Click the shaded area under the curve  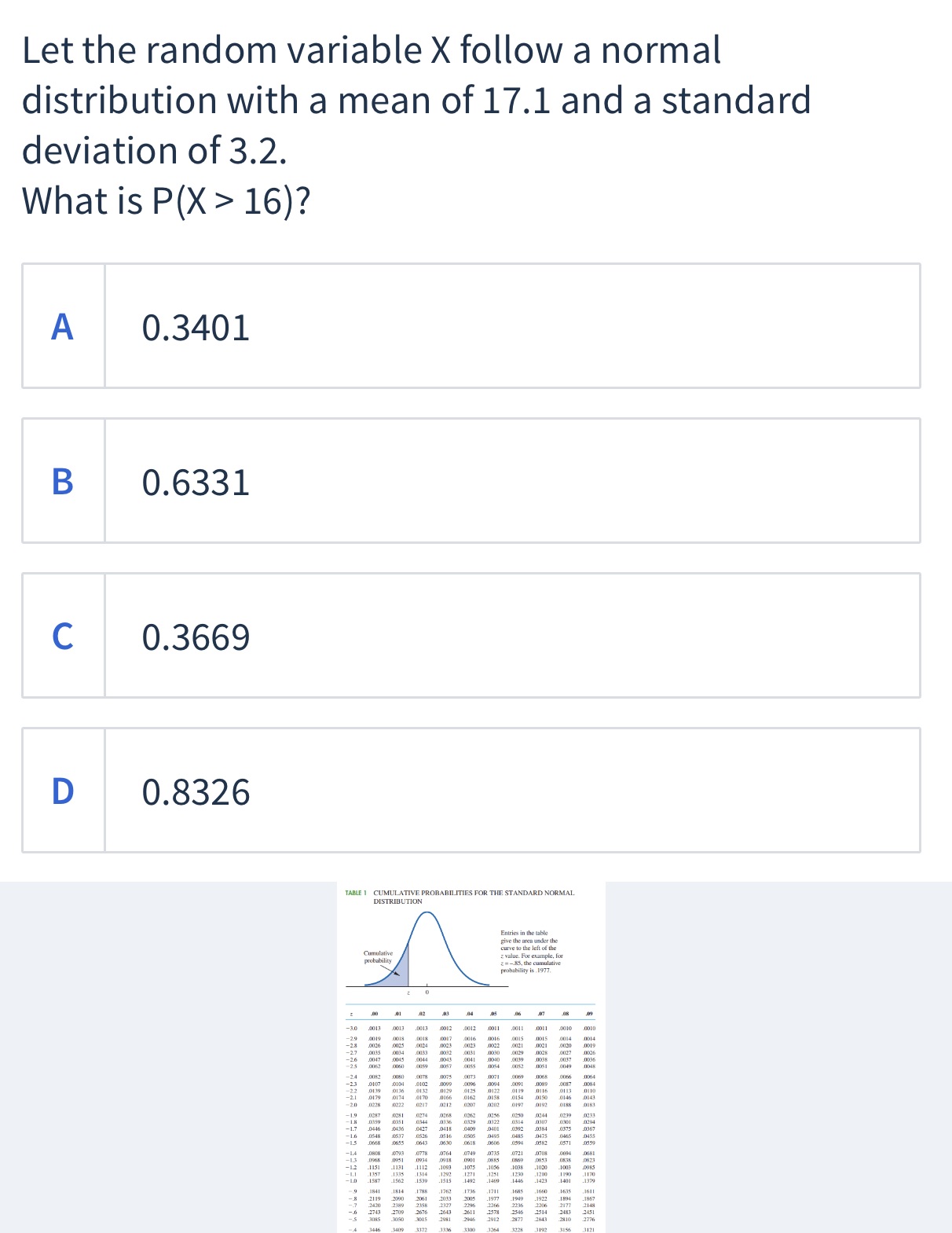pyautogui.click(x=401, y=974)
